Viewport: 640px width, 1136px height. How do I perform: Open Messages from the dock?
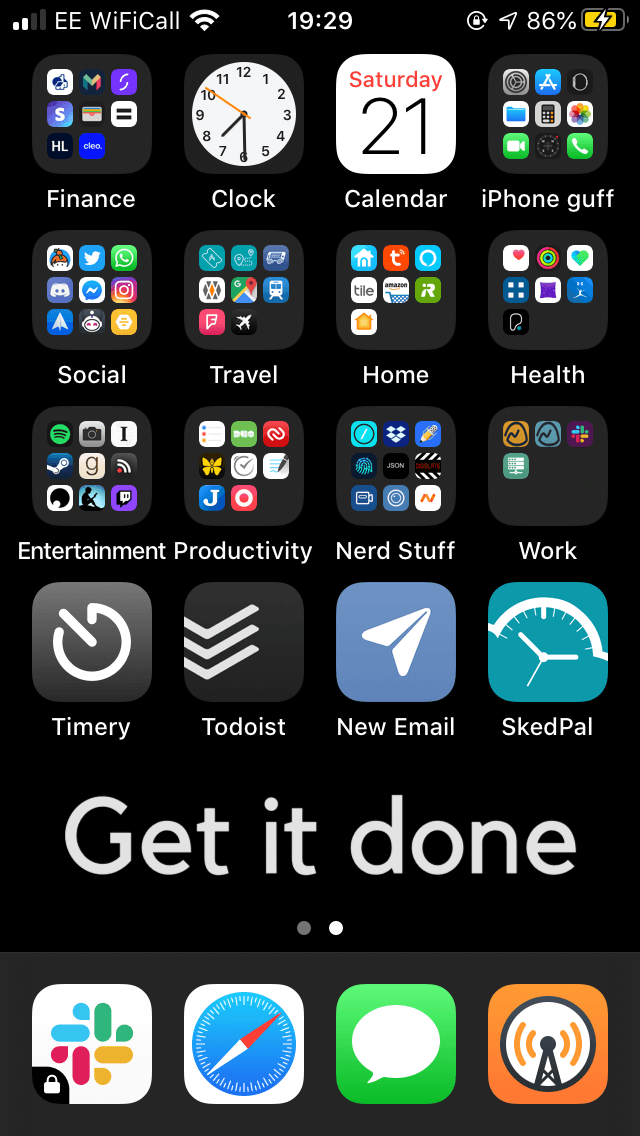(396, 1044)
